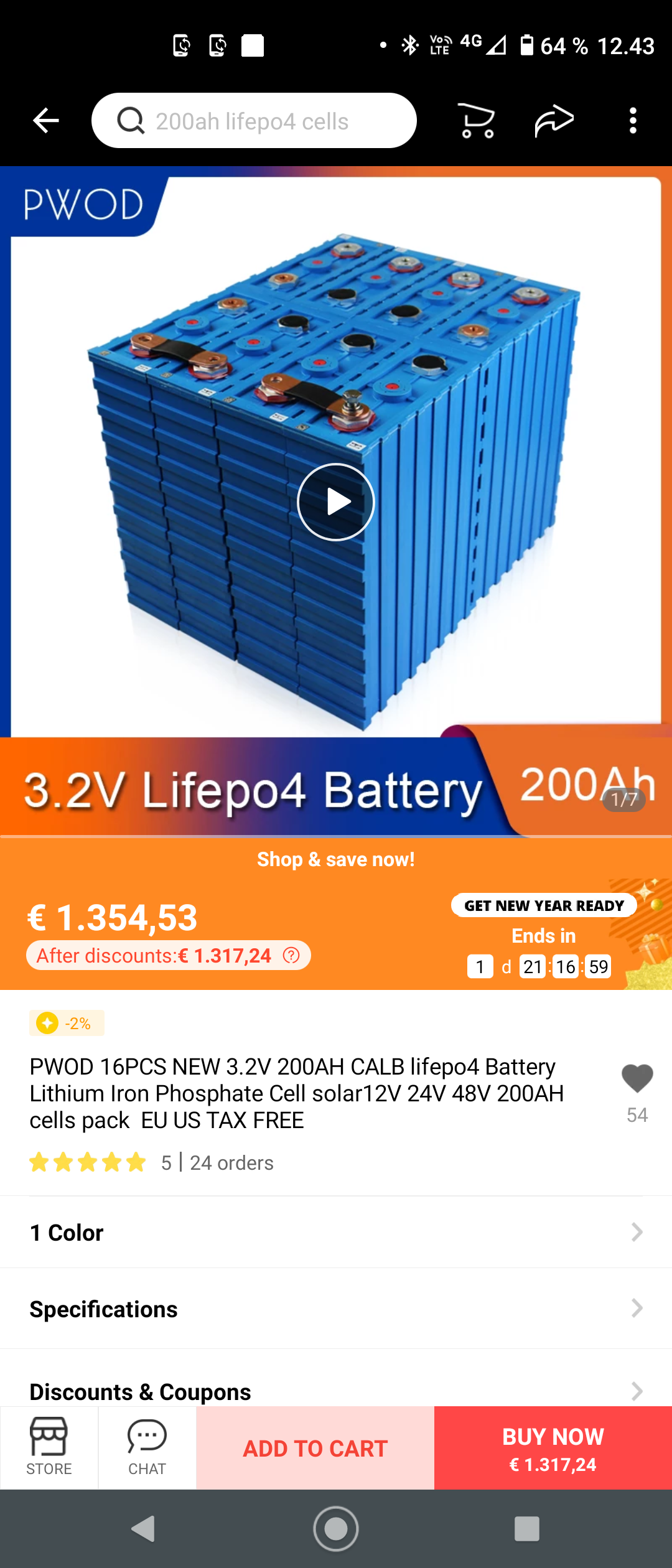Open Discounts & Coupons

tap(336, 1391)
